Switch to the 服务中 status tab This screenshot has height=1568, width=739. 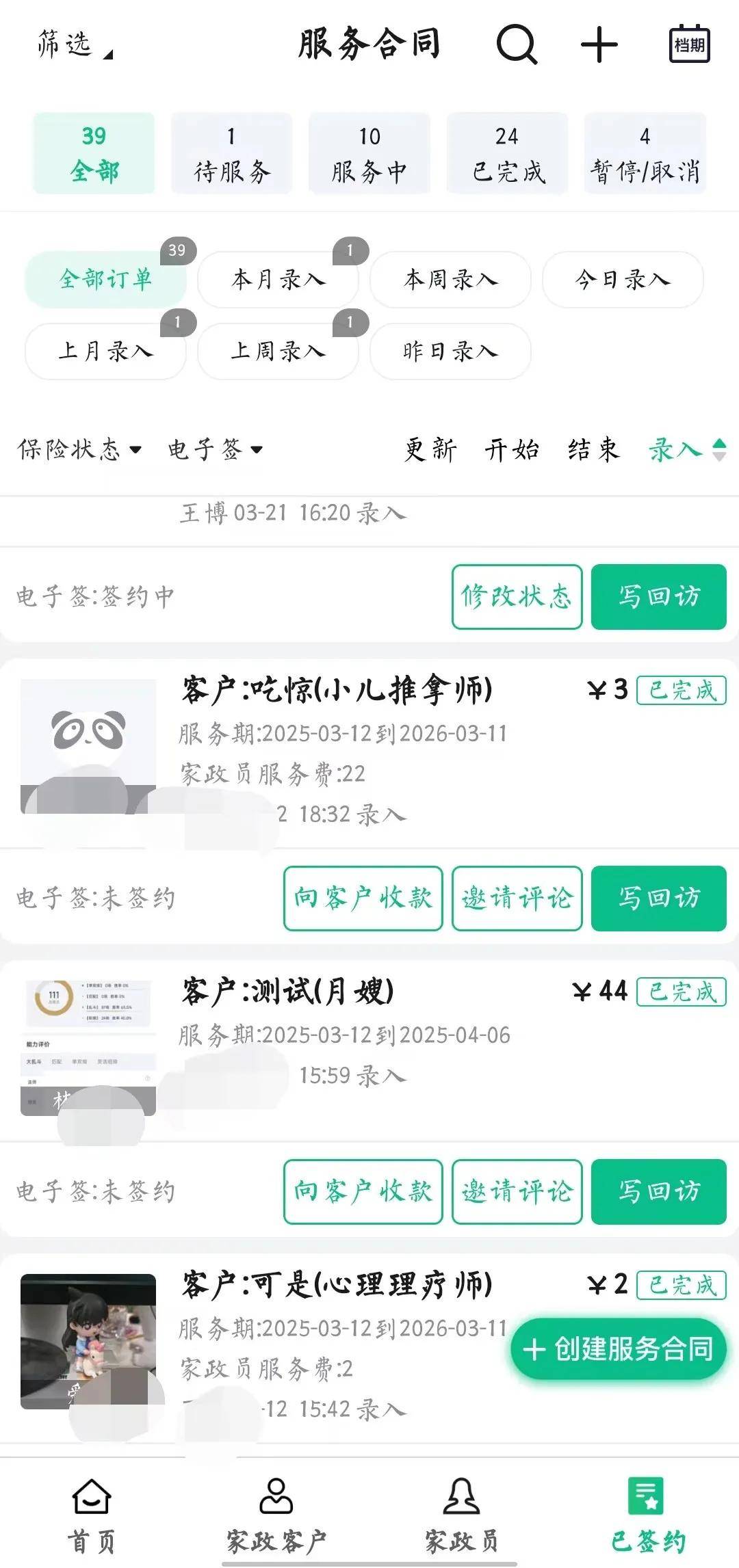click(x=369, y=153)
